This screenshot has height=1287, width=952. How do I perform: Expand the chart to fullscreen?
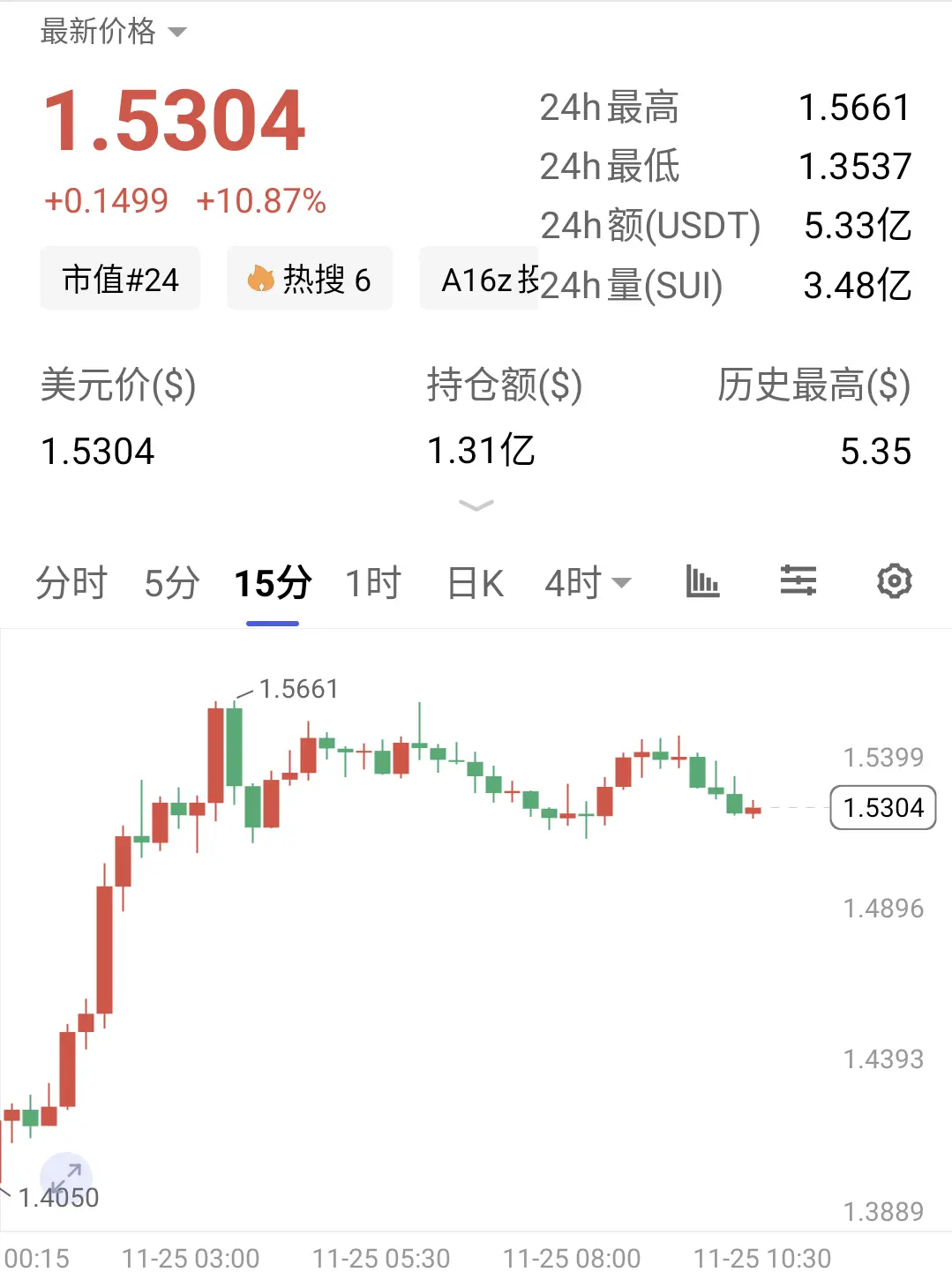pyautogui.click(x=66, y=1177)
